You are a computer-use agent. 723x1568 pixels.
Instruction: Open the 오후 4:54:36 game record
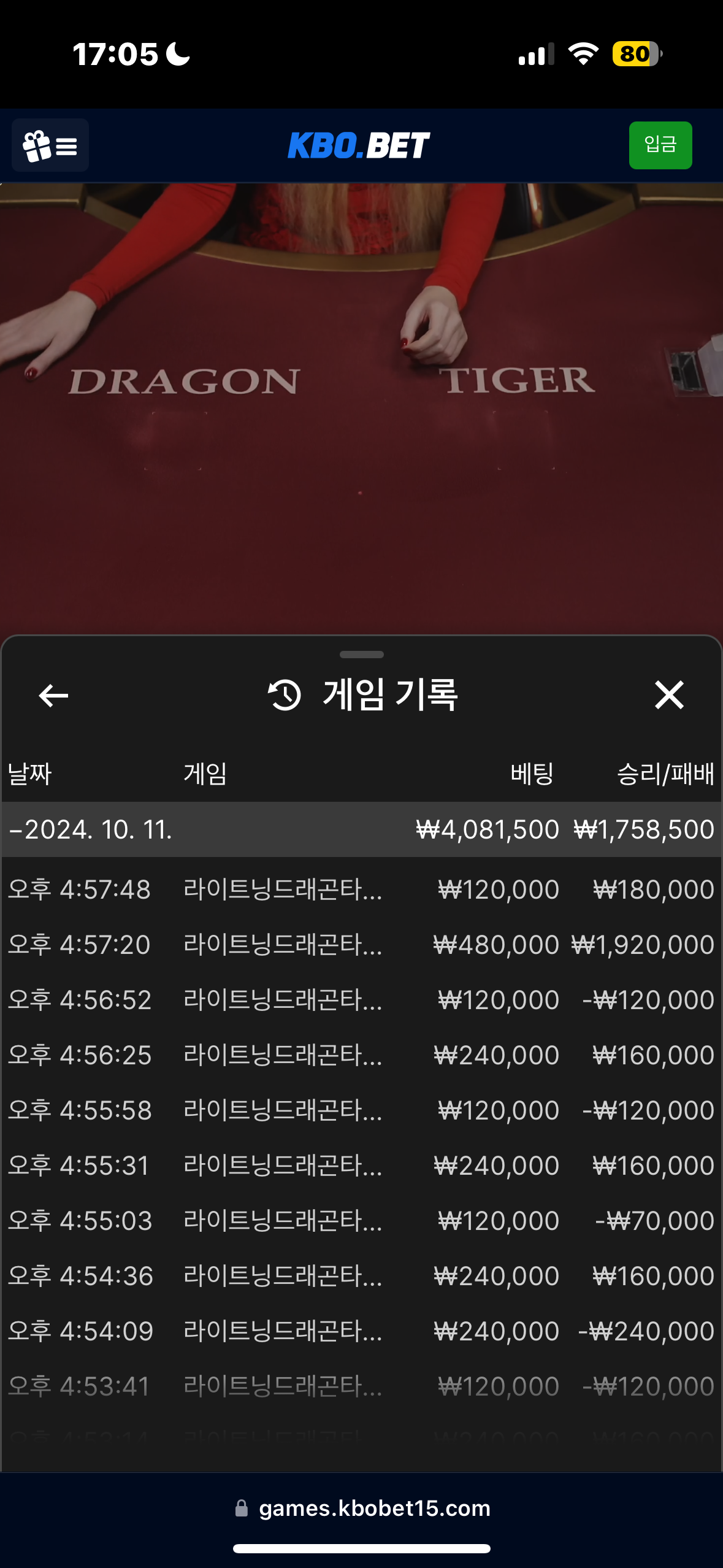click(x=361, y=1276)
